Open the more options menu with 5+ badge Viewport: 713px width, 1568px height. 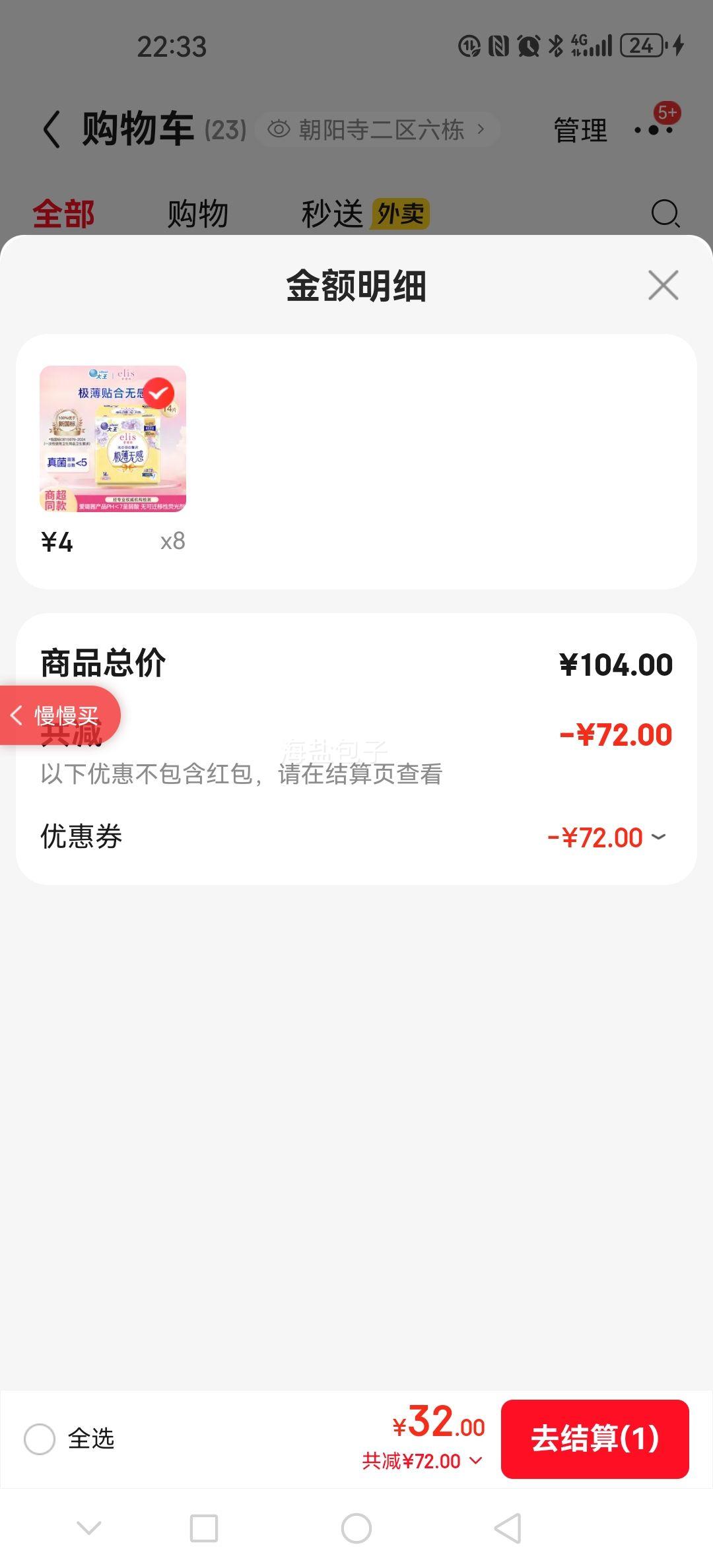(x=654, y=129)
